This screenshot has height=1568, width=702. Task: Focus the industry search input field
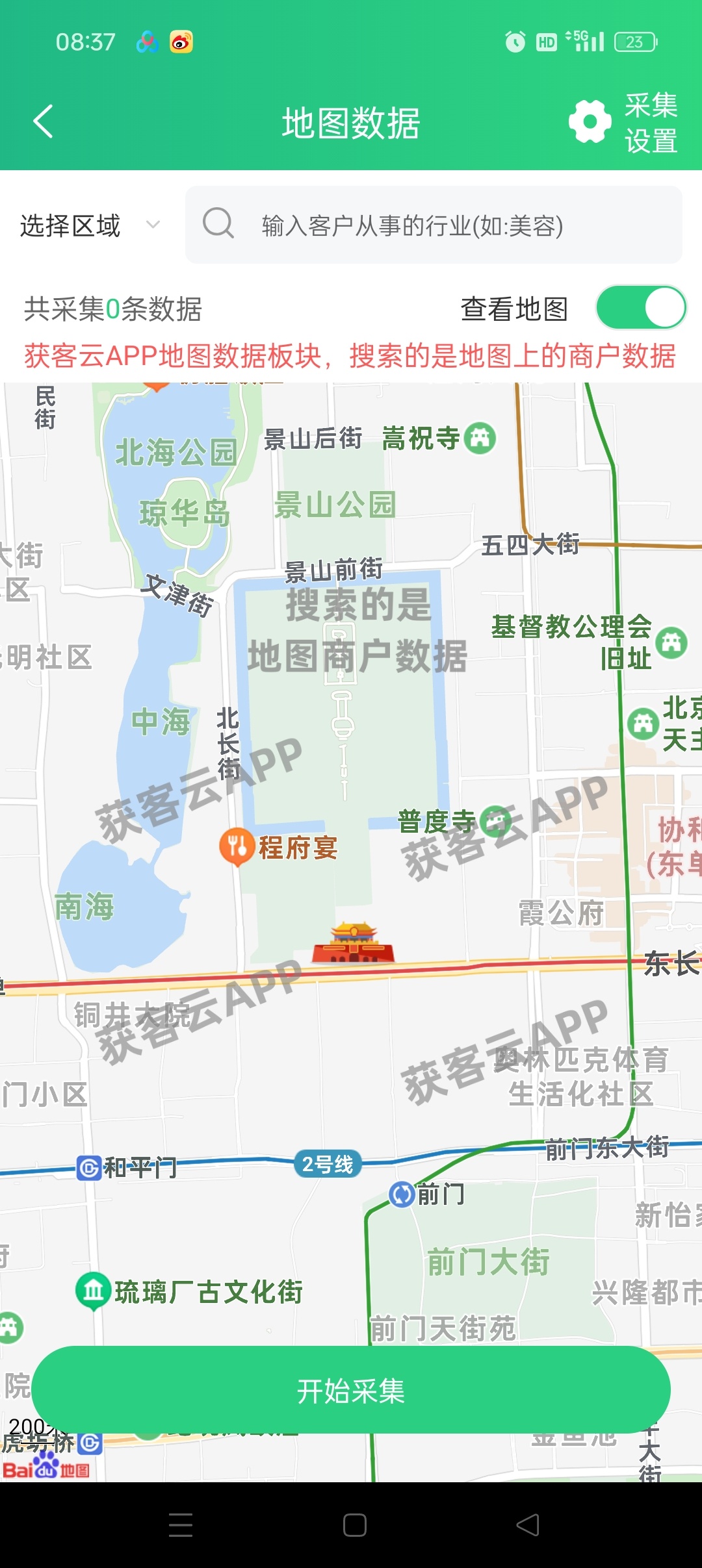[x=433, y=225]
